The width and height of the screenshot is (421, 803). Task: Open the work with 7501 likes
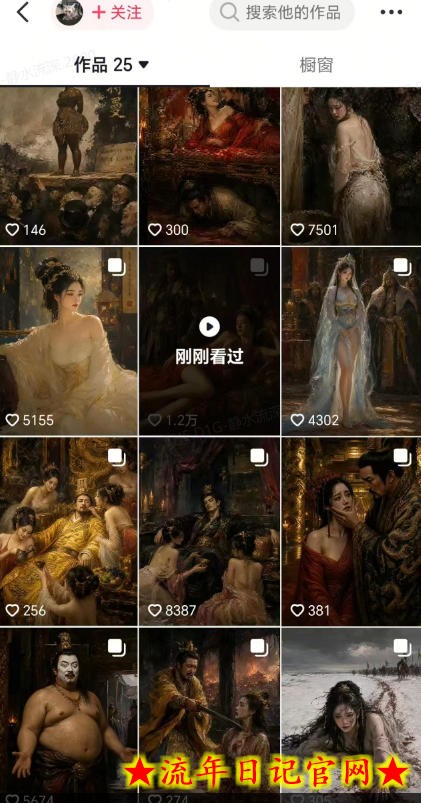pyautogui.click(x=351, y=165)
